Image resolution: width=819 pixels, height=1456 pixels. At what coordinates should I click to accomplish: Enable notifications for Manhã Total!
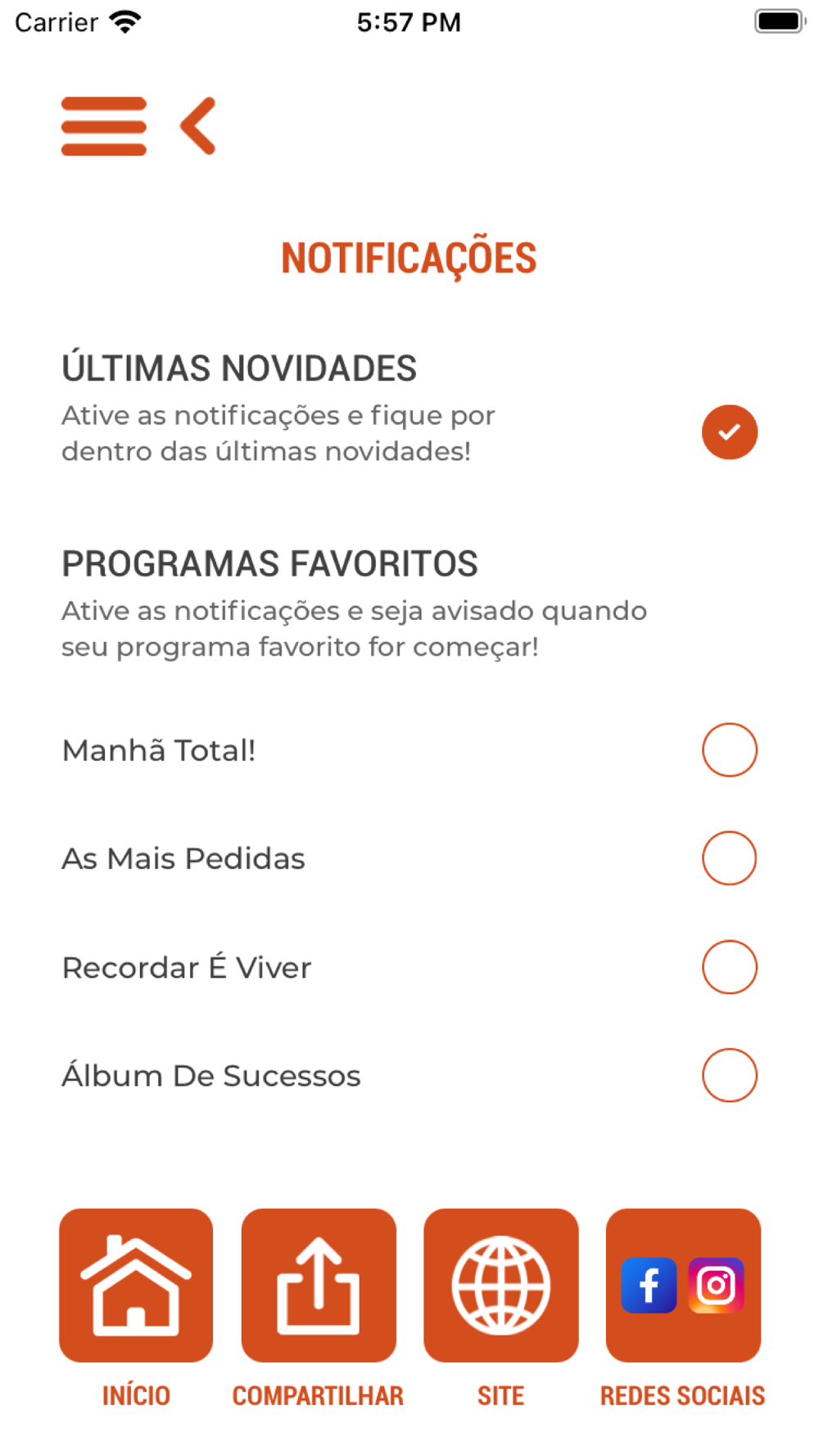click(729, 750)
